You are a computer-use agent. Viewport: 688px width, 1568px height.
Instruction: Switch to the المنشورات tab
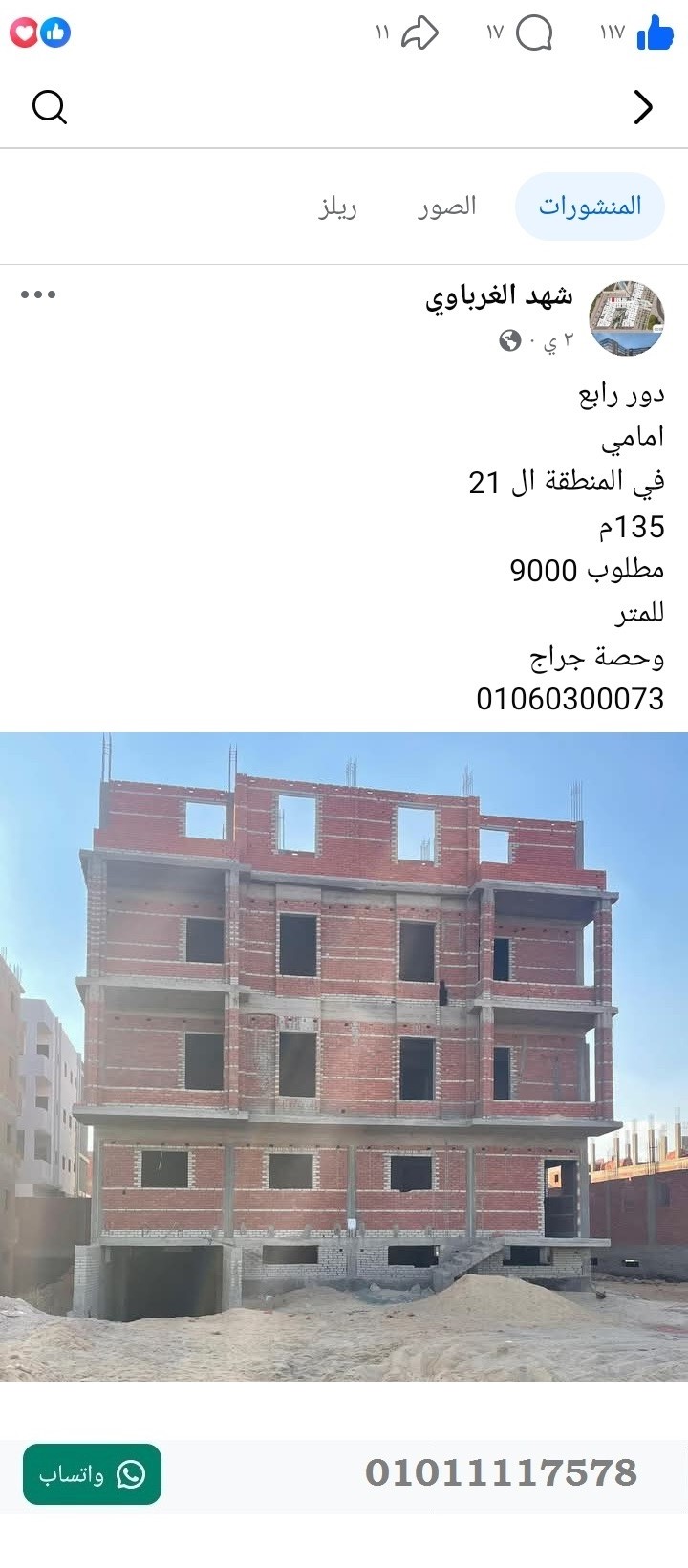click(590, 206)
